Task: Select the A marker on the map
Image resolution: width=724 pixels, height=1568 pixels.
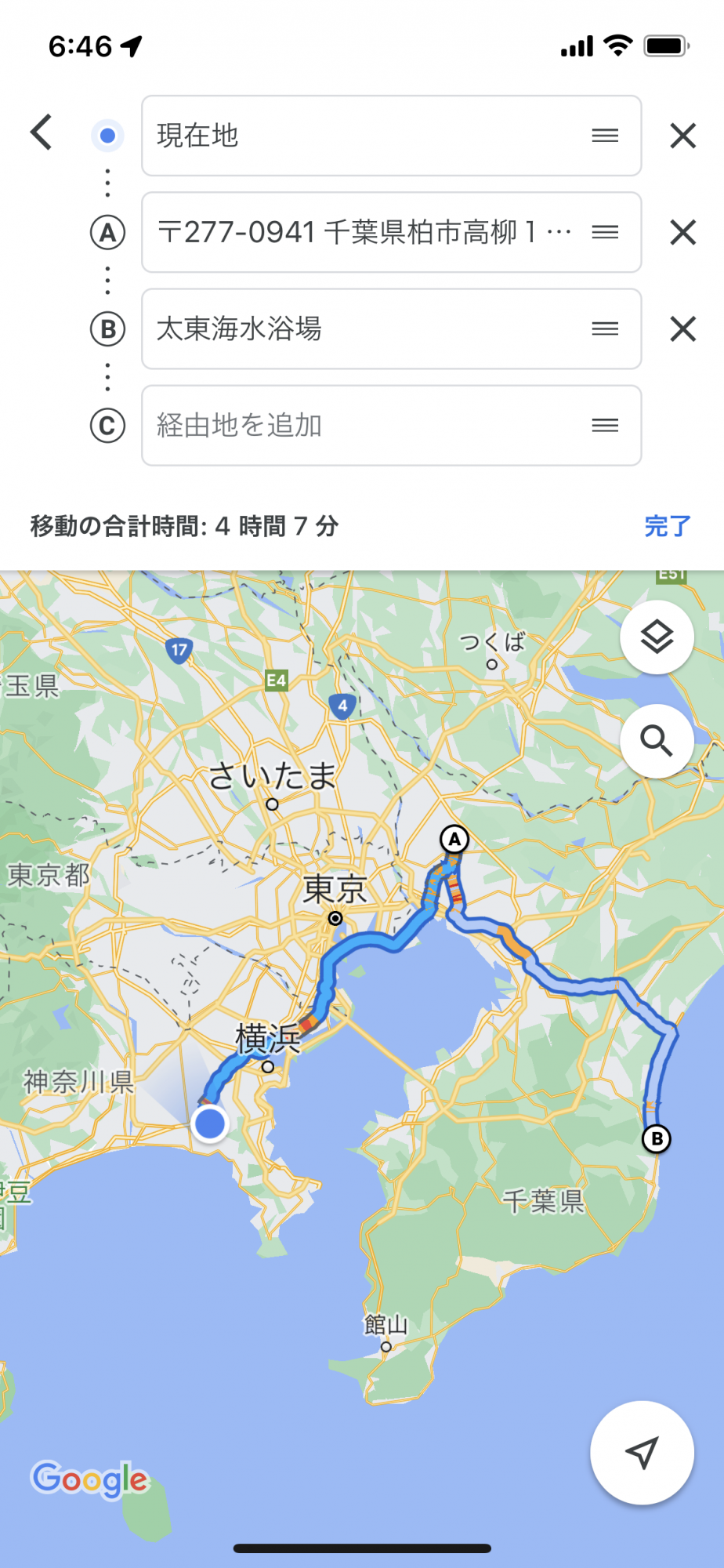Action: (x=454, y=840)
